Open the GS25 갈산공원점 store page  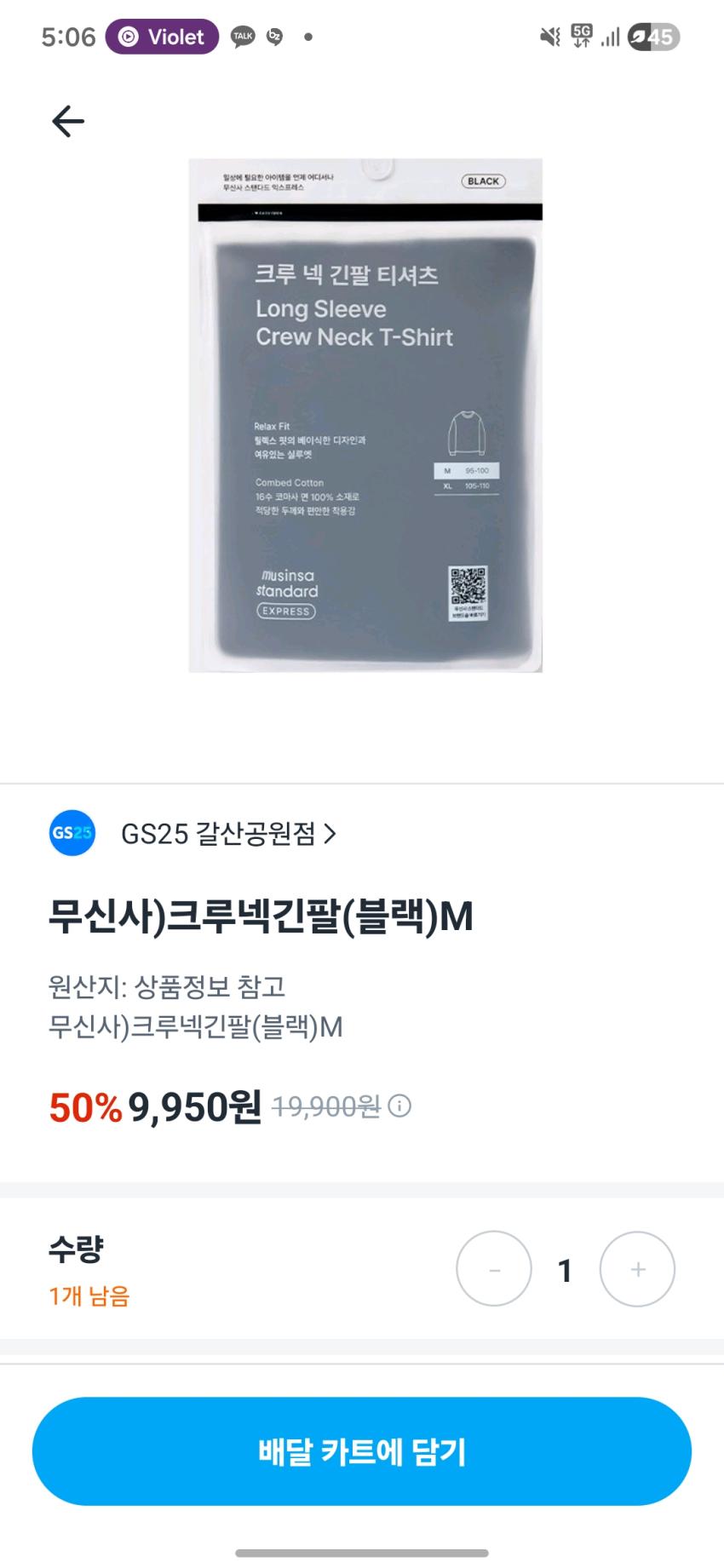coord(227,833)
